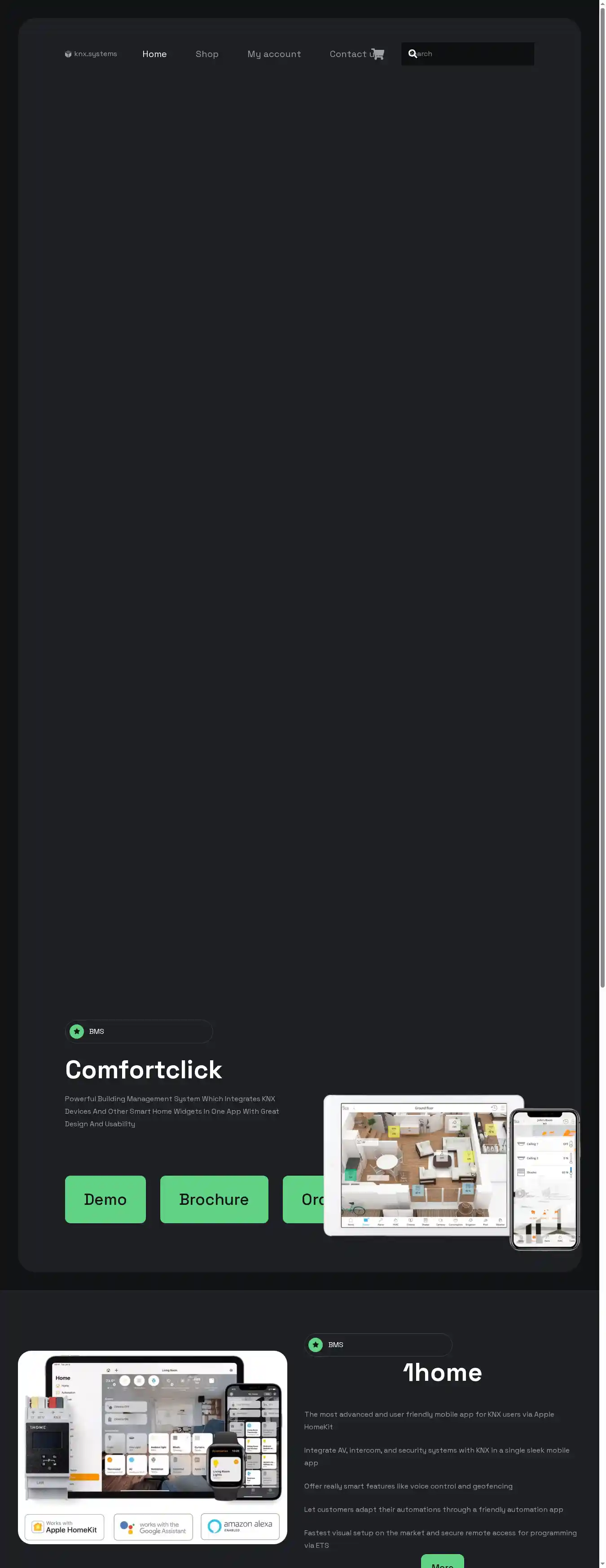Open the Shop page
606x1568 pixels.
[206, 54]
